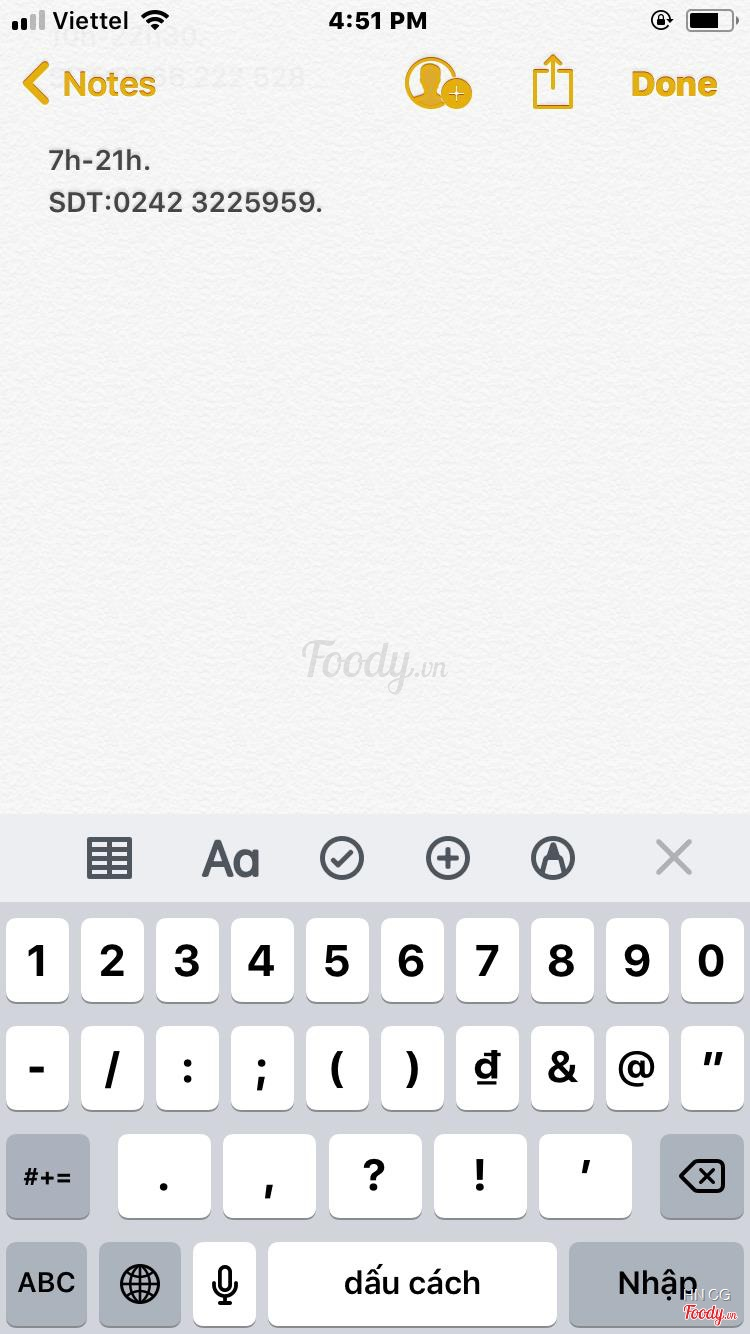
Task: Open the share sheet
Action: pyautogui.click(x=552, y=82)
